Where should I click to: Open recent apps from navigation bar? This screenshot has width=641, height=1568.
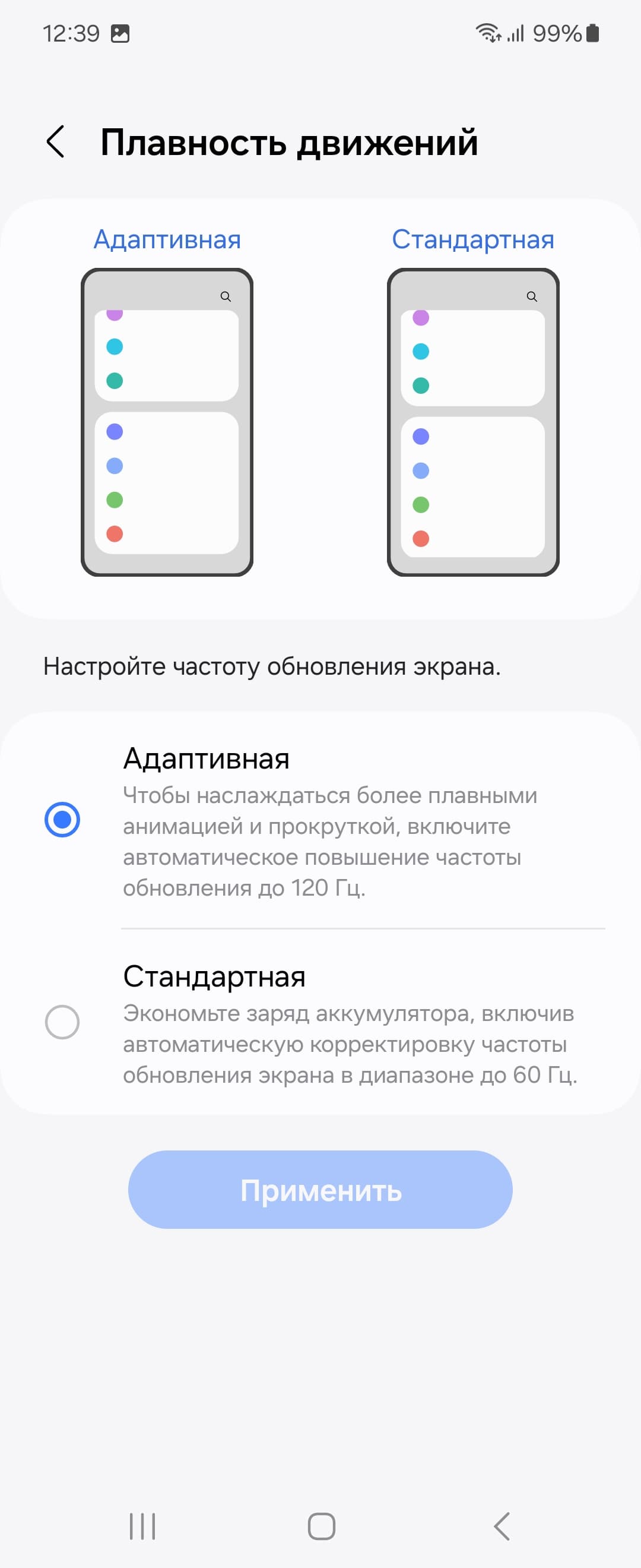pyautogui.click(x=142, y=1526)
